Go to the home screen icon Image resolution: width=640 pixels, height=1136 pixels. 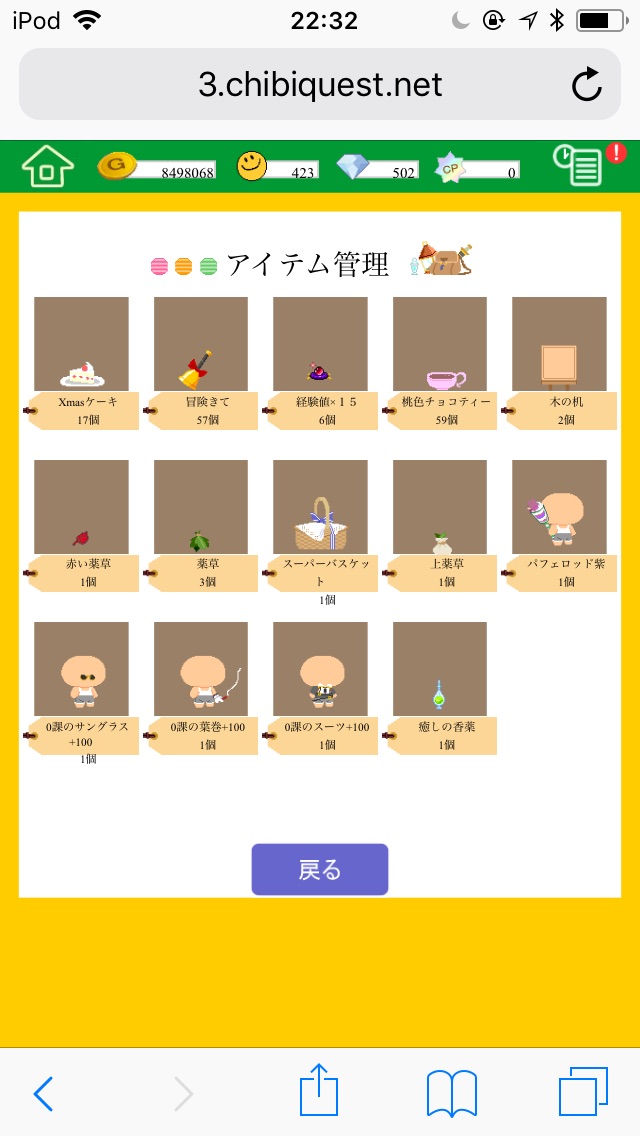click(x=48, y=166)
